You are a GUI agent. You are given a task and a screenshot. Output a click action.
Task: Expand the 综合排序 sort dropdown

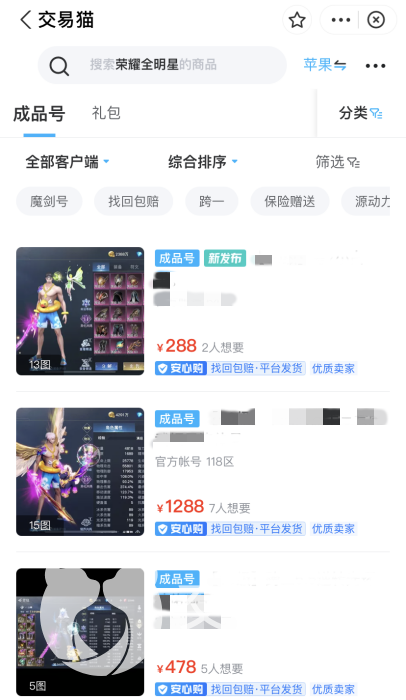(x=203, y=162)
